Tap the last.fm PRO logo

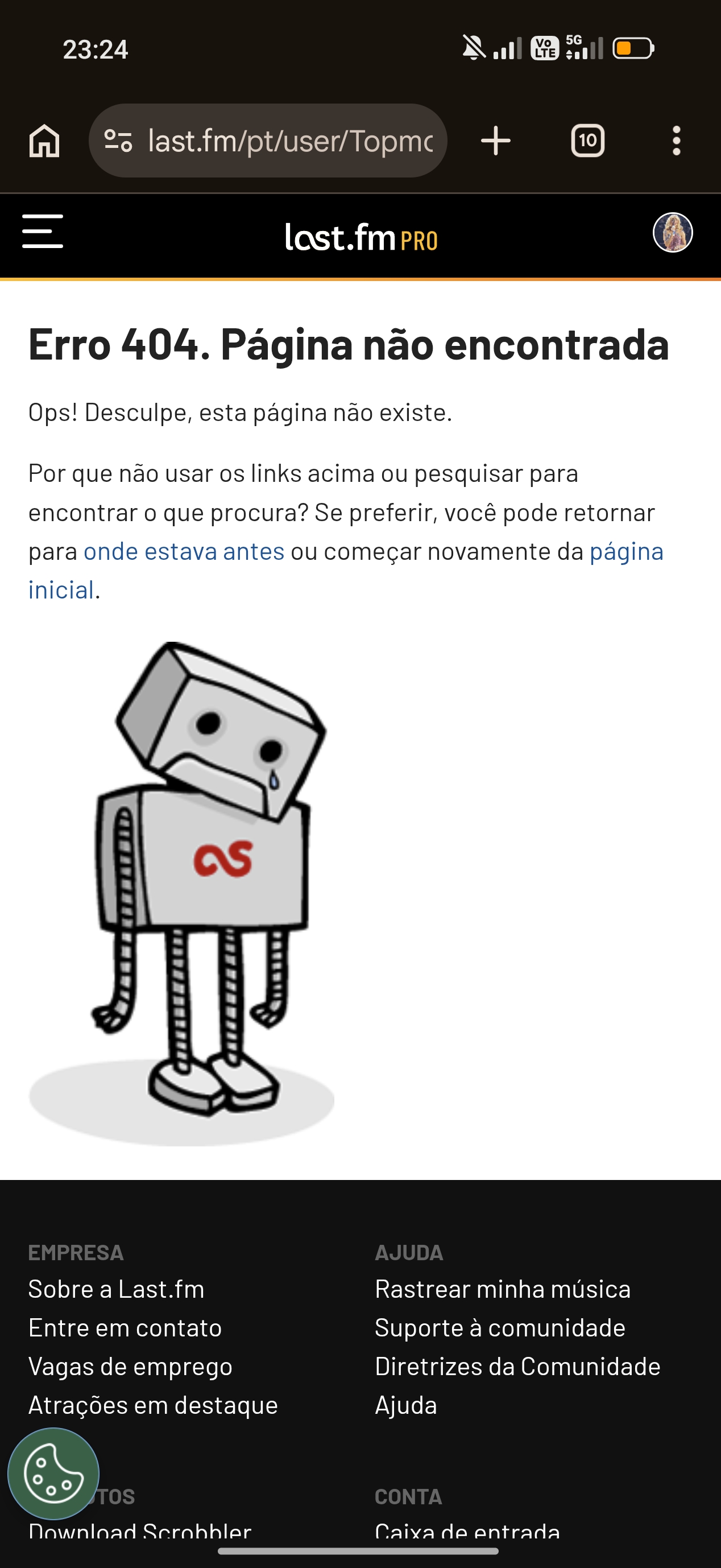(362, 237)
